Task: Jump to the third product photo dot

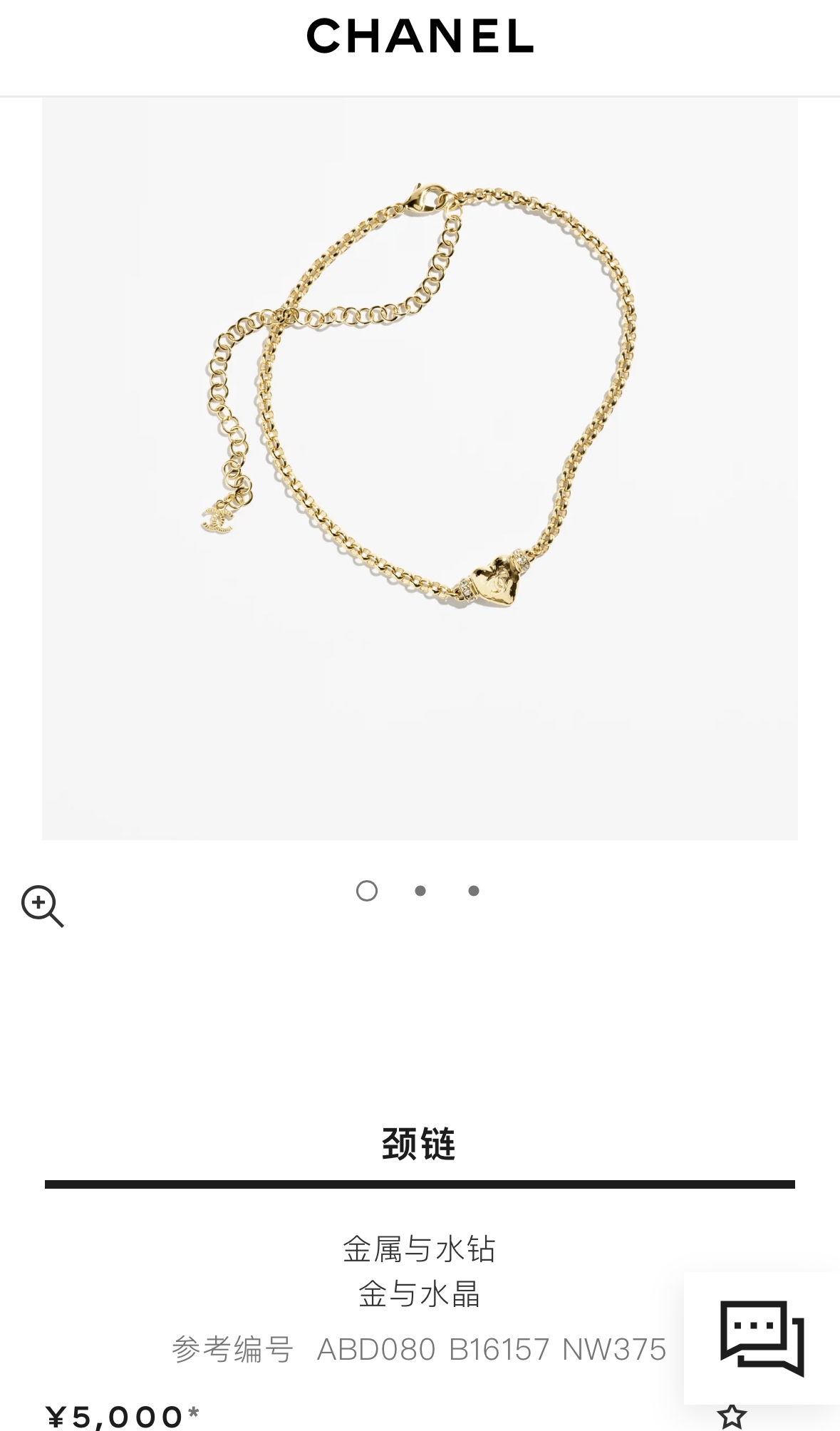Action: point(474,891)
